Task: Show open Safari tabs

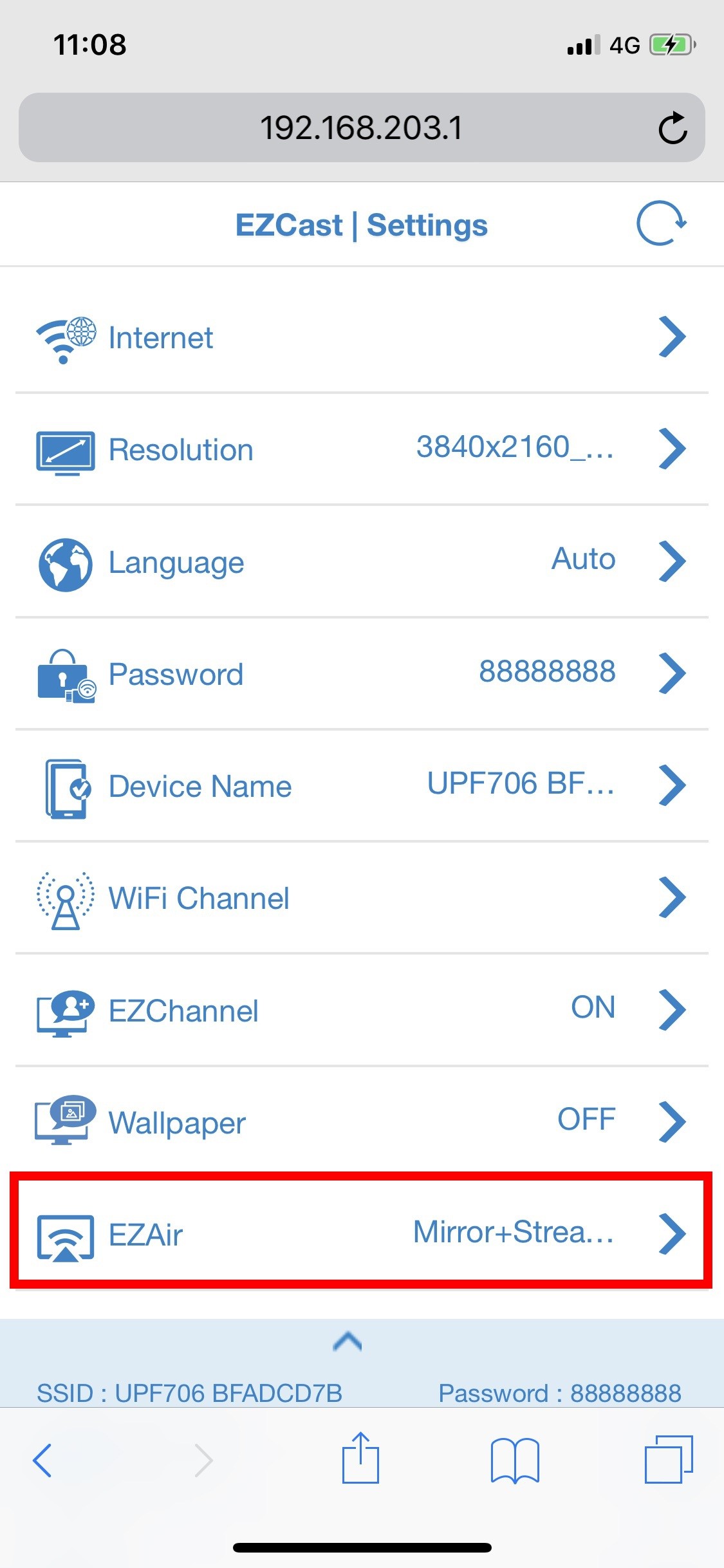Action: coord(669,1460)
